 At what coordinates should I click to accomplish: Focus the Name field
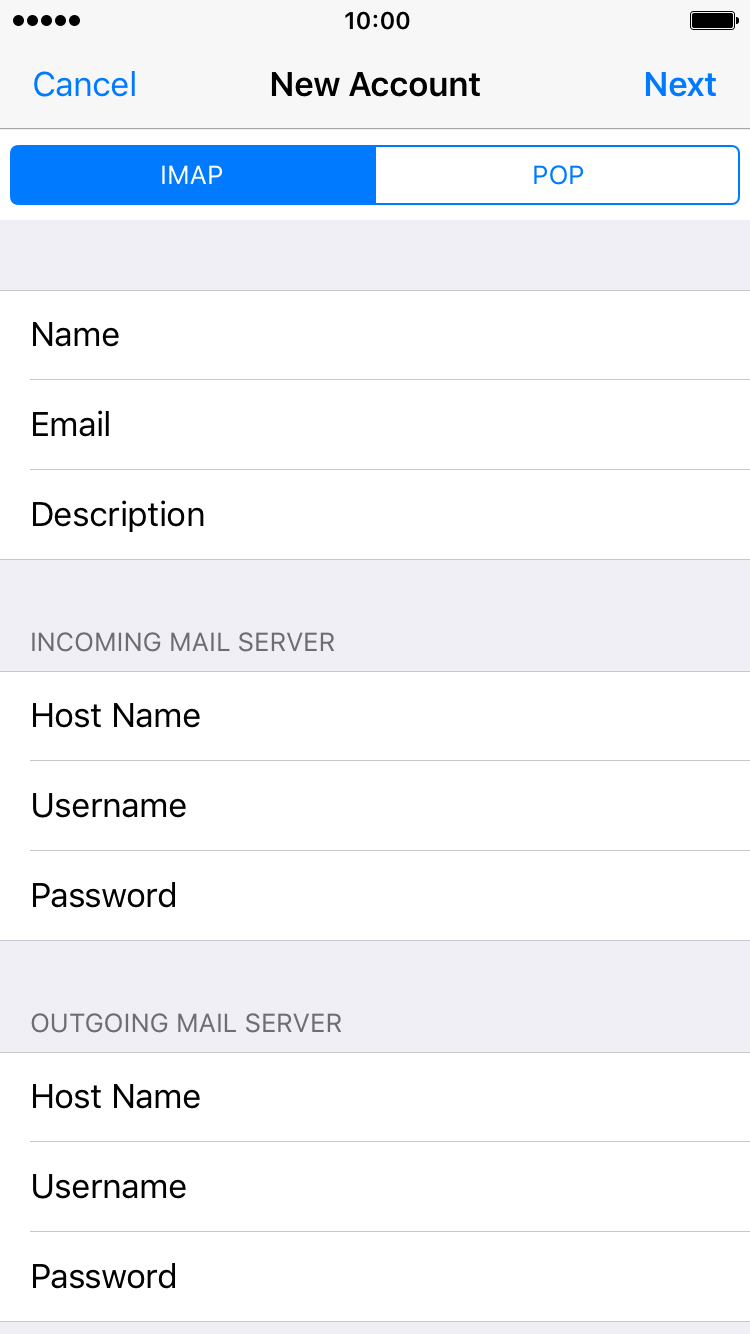(x=375, y=335)
